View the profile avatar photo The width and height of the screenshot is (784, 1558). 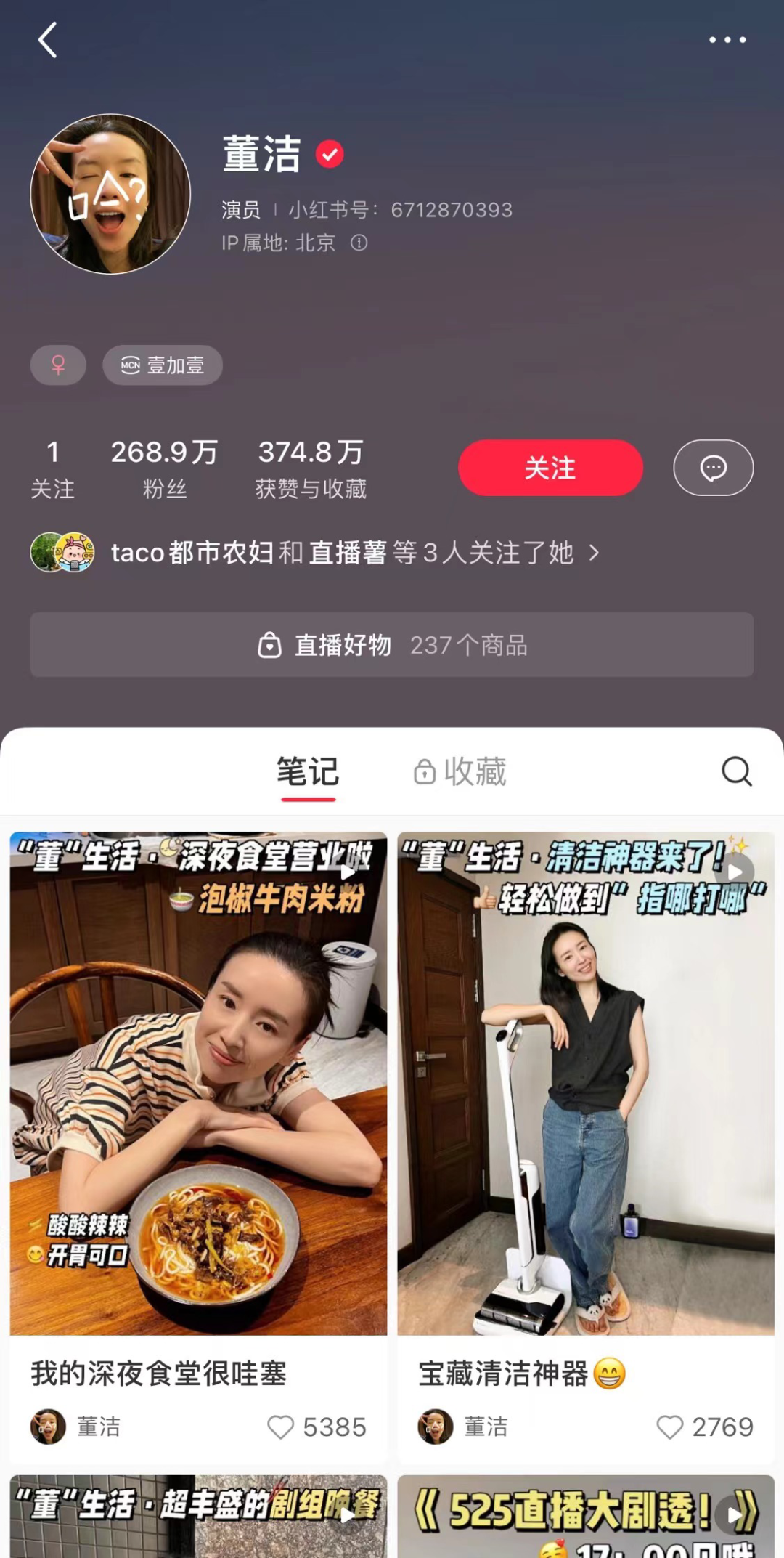(x=110, y=194)
